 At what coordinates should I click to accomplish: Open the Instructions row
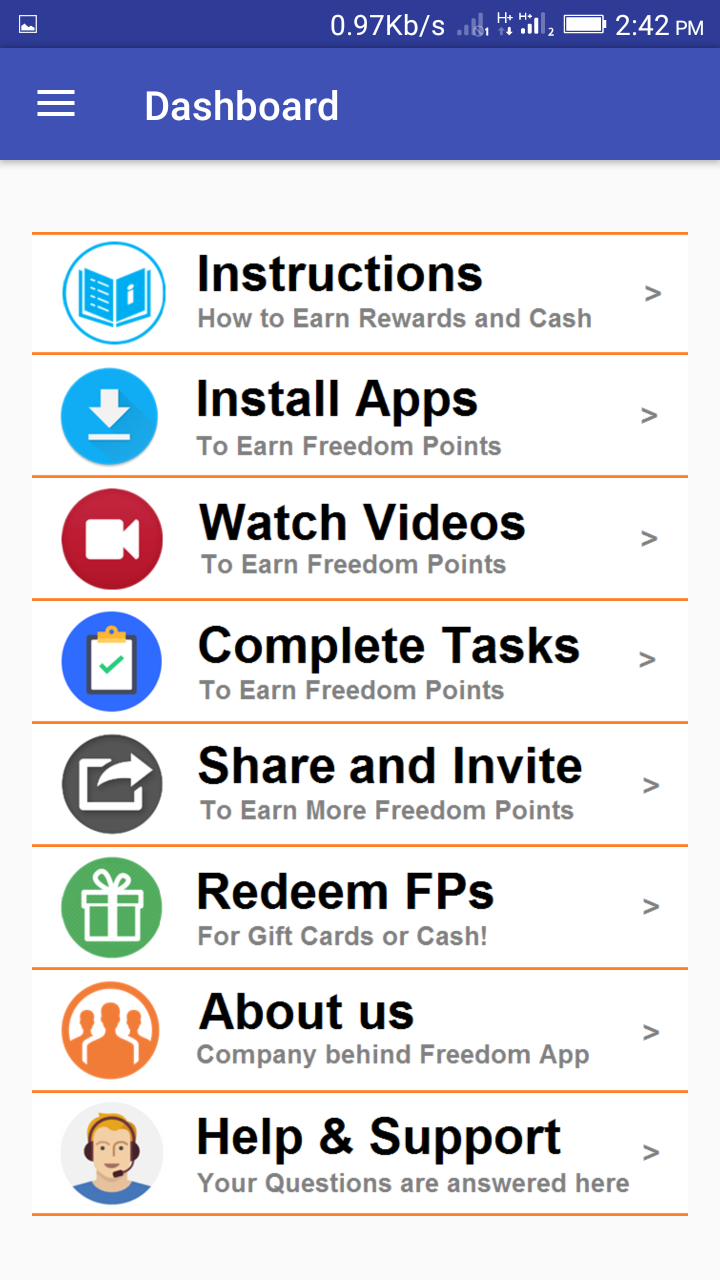[x=360, y=293]
